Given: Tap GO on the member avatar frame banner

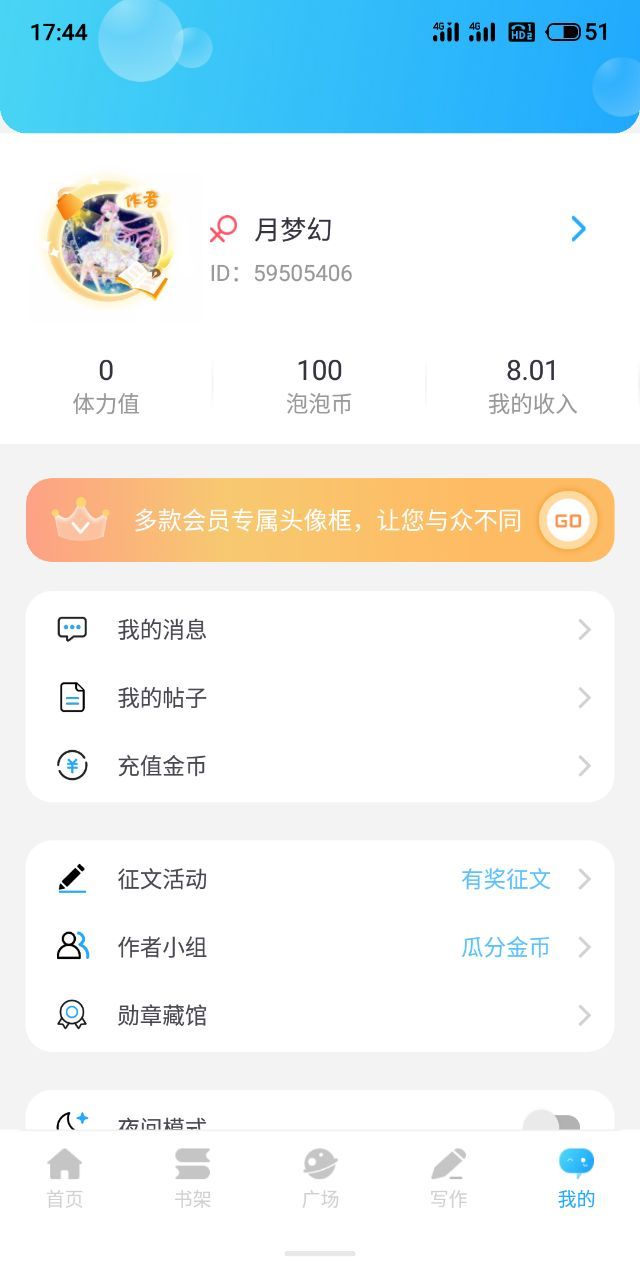Looking at the screenshot, I should point(568,520).
